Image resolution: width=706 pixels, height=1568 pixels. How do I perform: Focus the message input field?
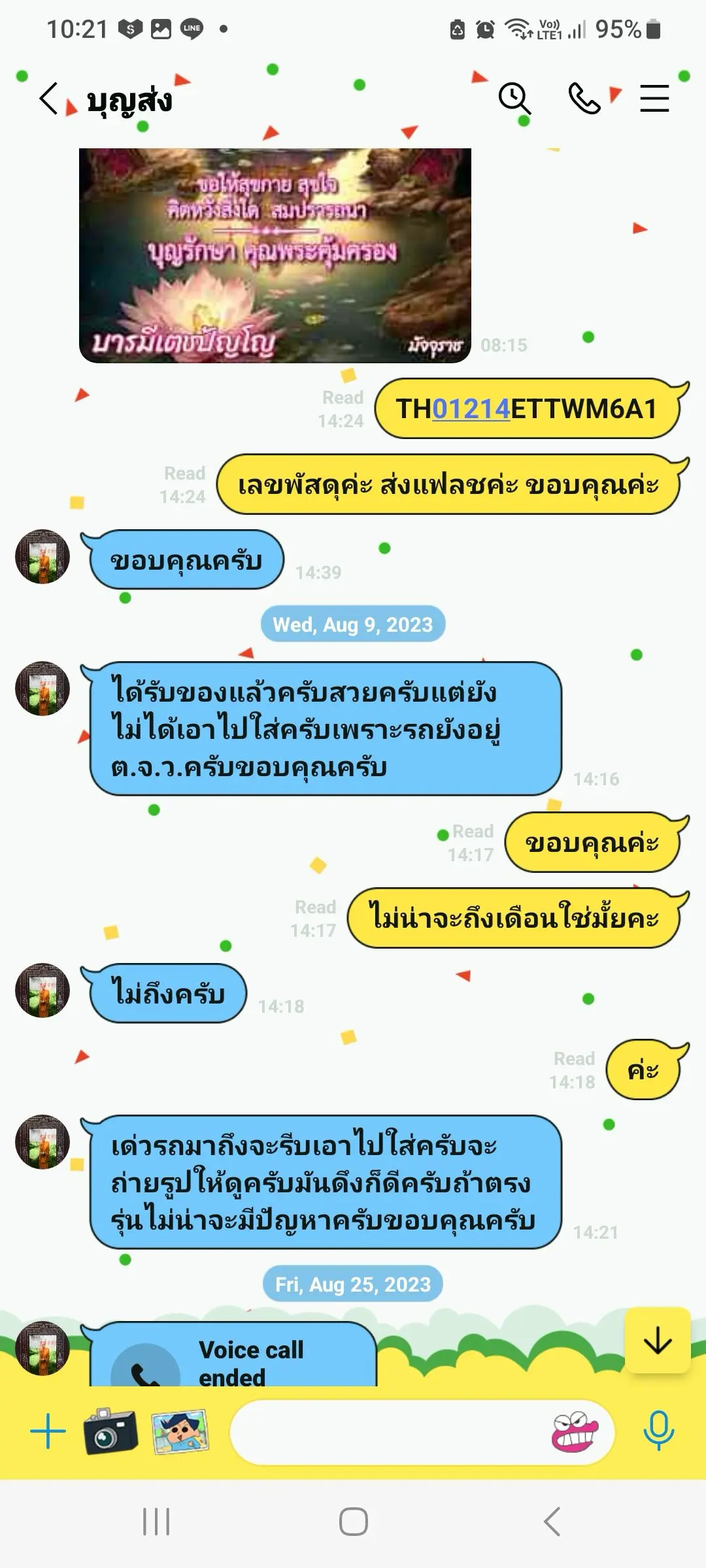386,1431
